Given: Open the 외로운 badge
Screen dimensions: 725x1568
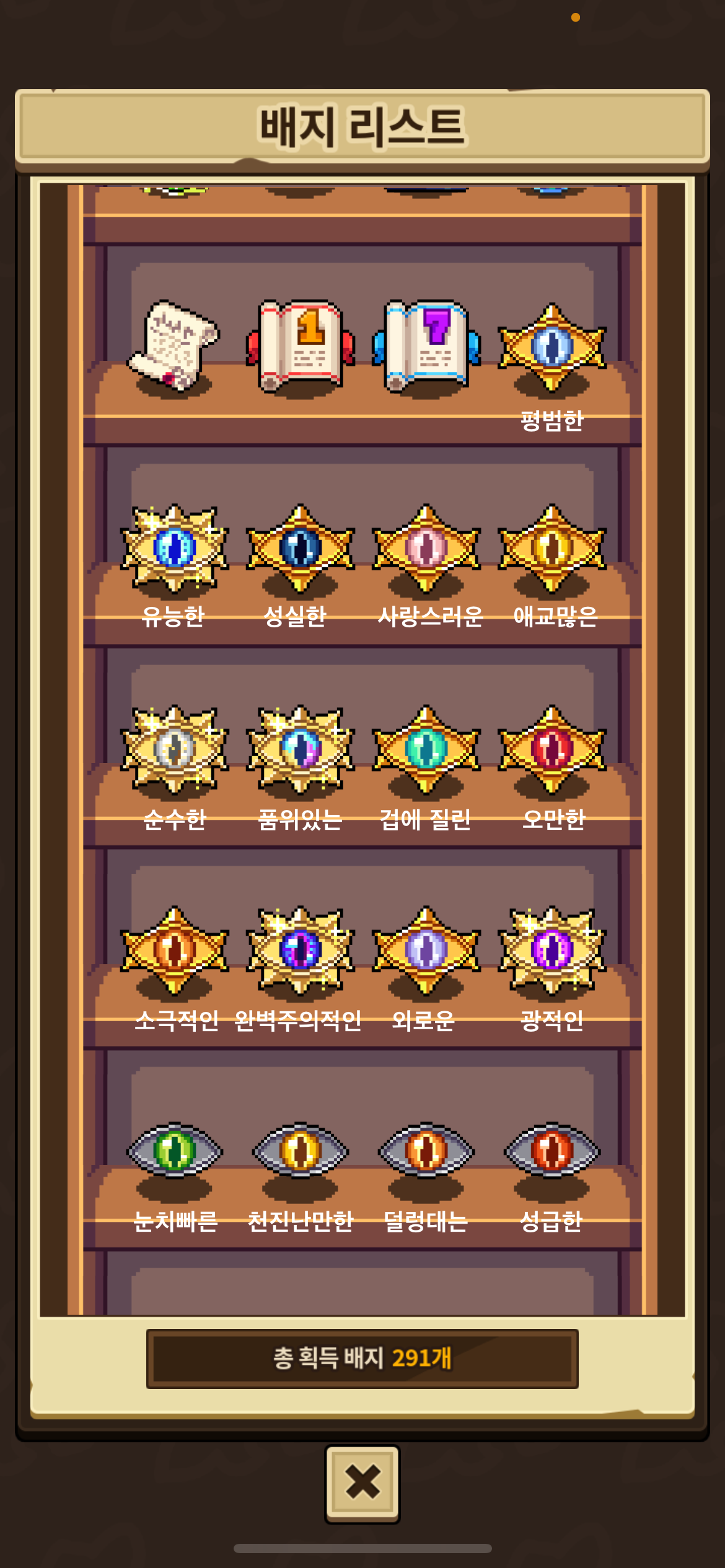Looking at the screenshot, I should 426,950.
